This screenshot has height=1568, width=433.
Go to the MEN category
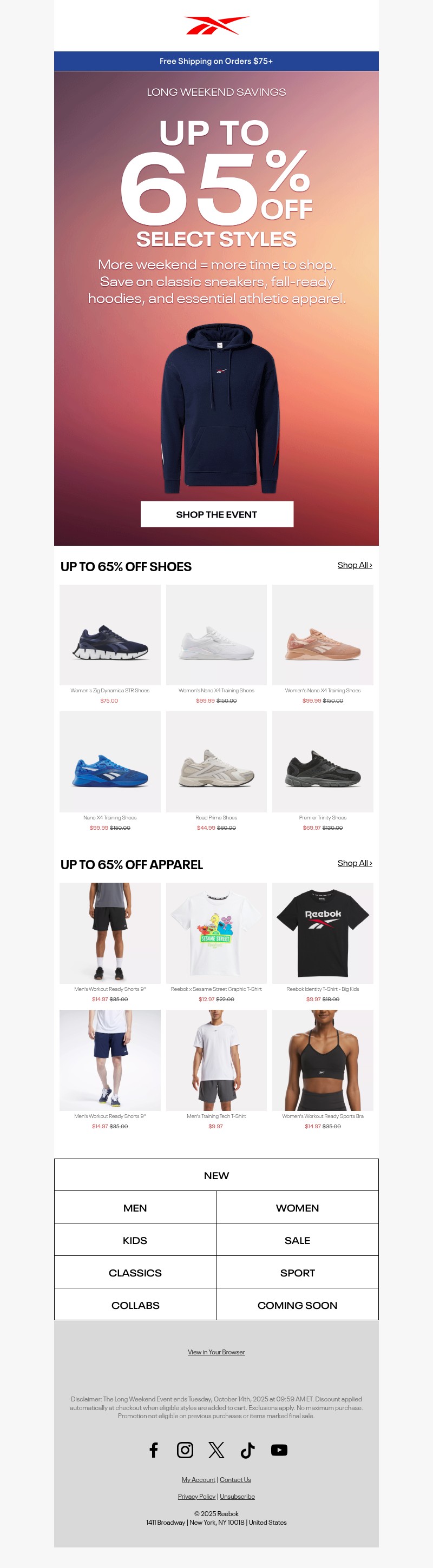click(135, 1208)
